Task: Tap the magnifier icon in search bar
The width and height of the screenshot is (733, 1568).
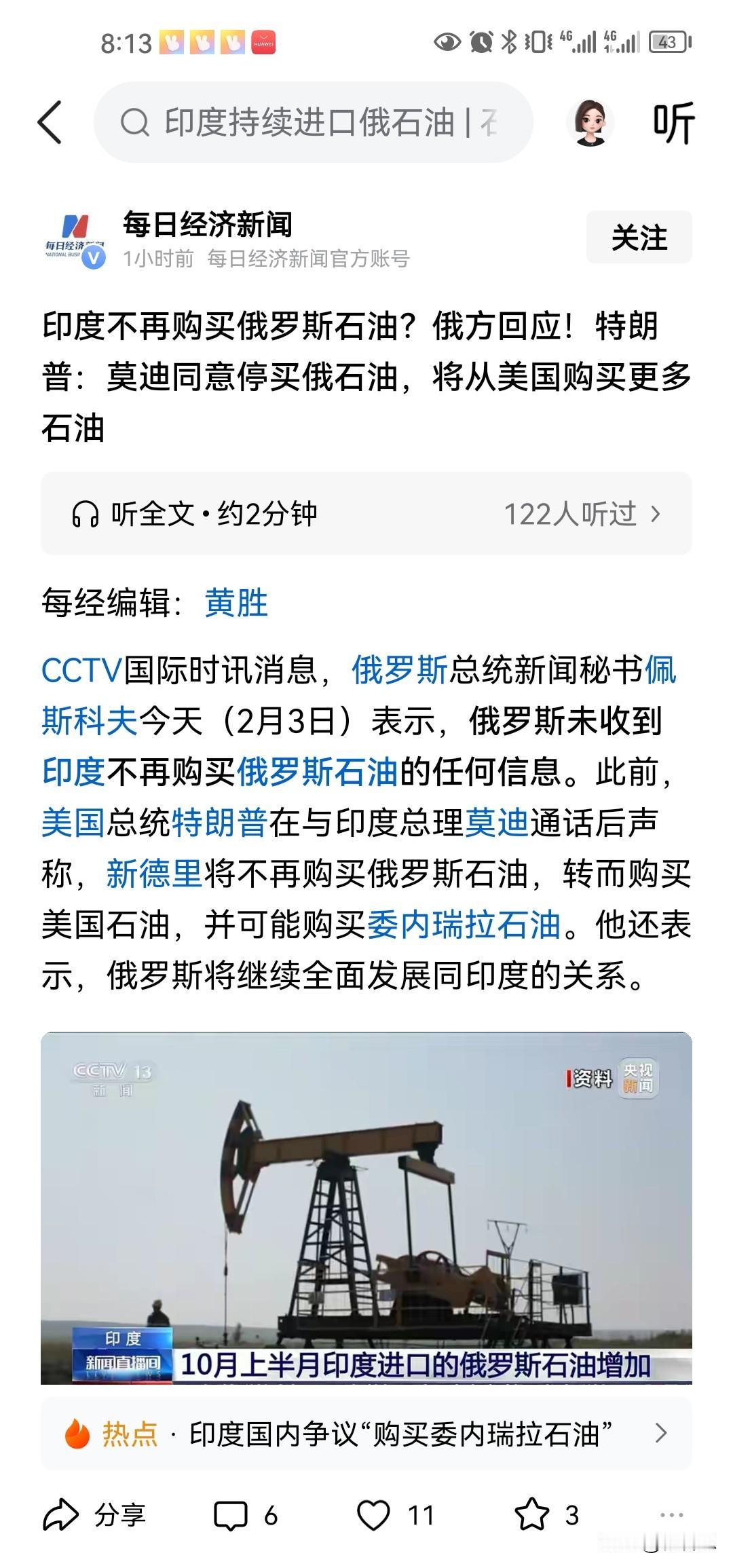Action: (136, 122)
